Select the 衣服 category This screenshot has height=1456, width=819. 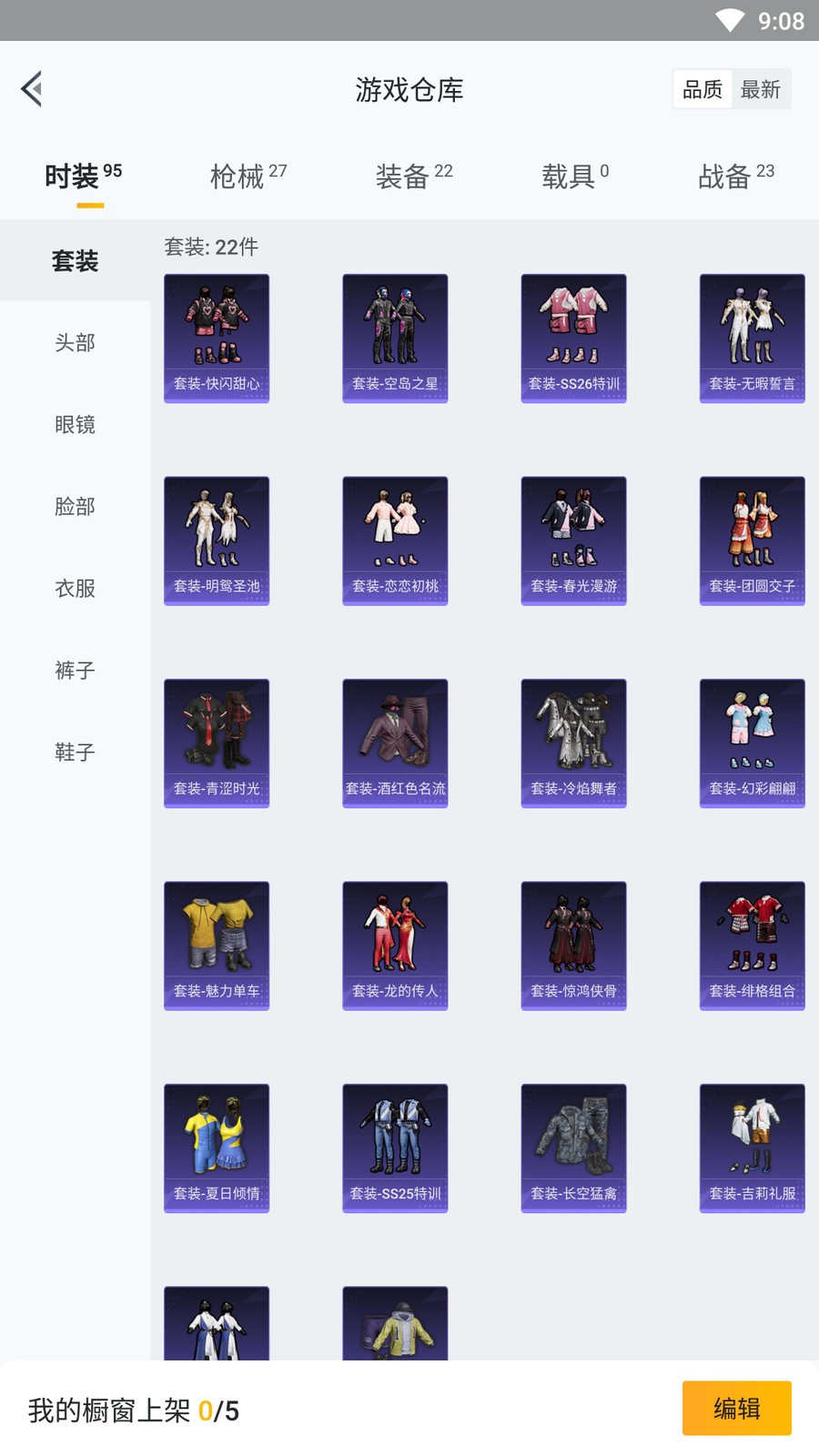pos(75,588)
